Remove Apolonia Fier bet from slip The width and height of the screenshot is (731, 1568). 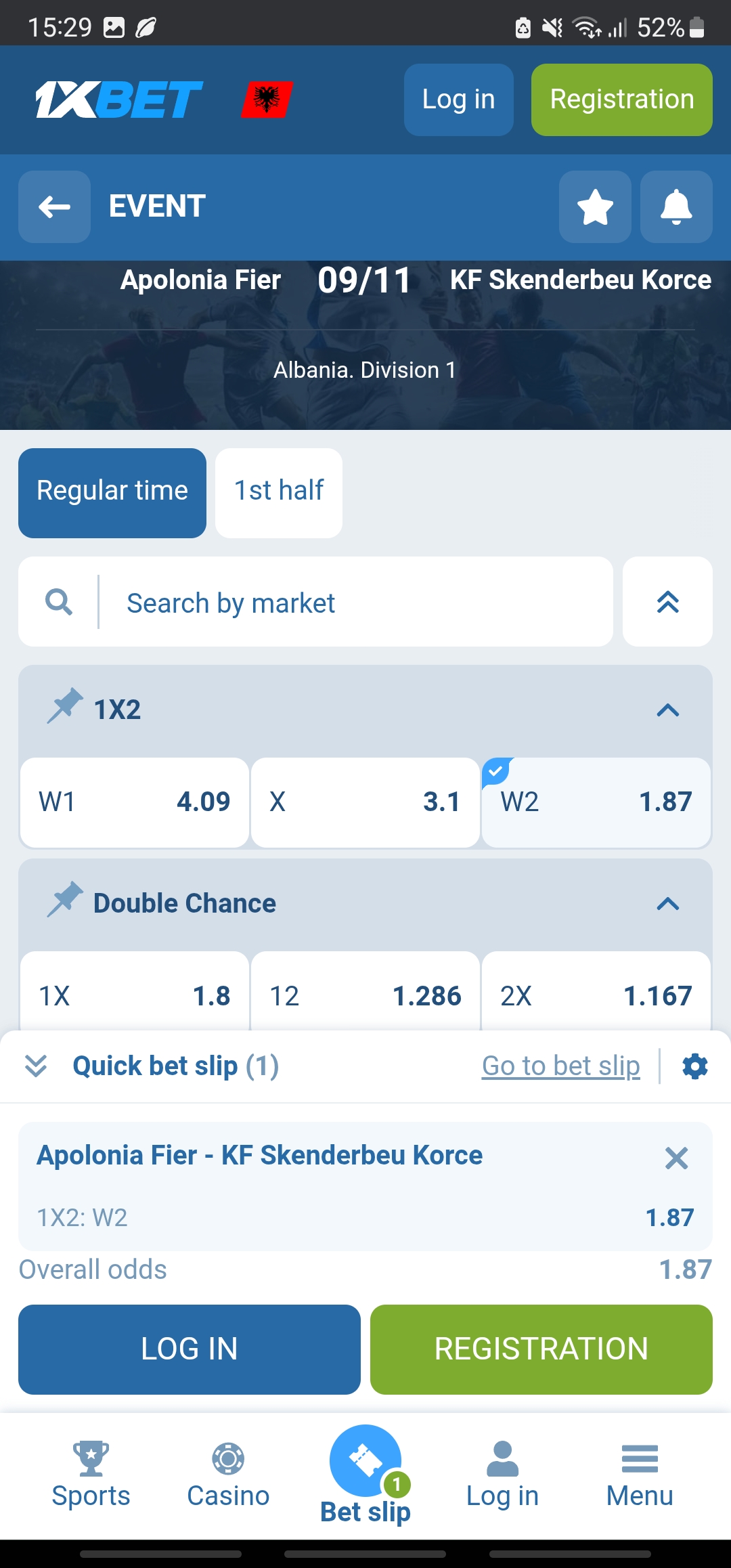coord(675,1158)
